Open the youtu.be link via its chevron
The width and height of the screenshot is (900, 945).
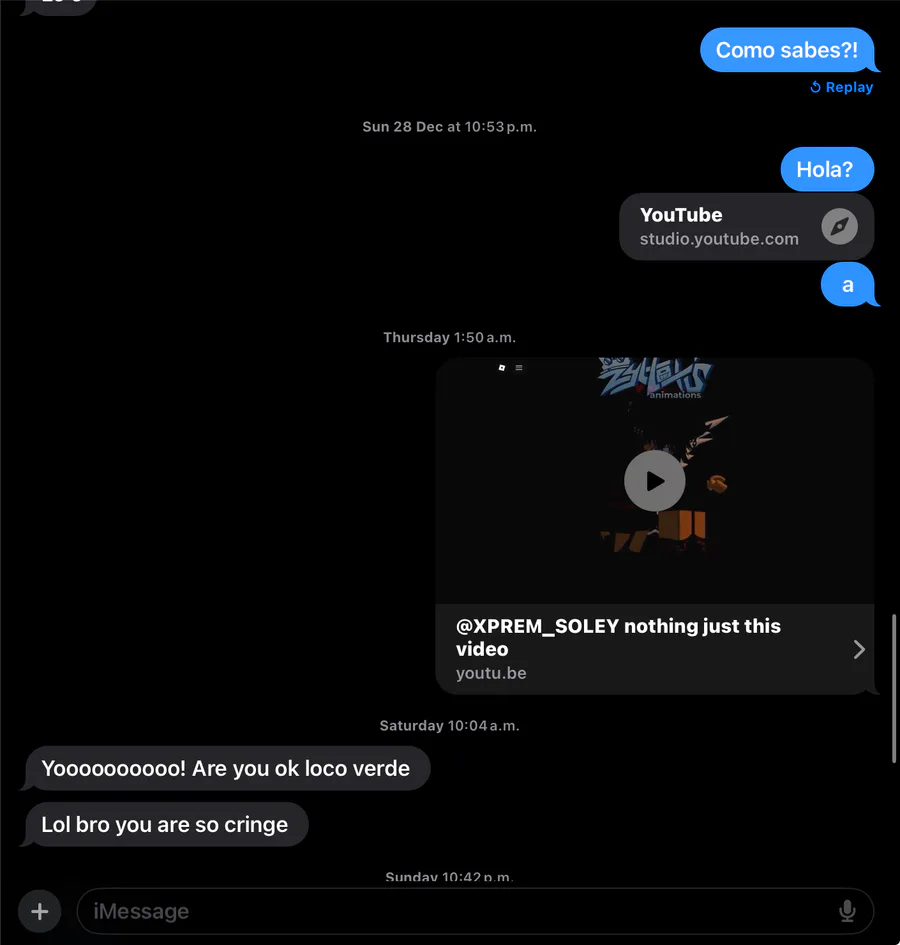coord(859,649)
